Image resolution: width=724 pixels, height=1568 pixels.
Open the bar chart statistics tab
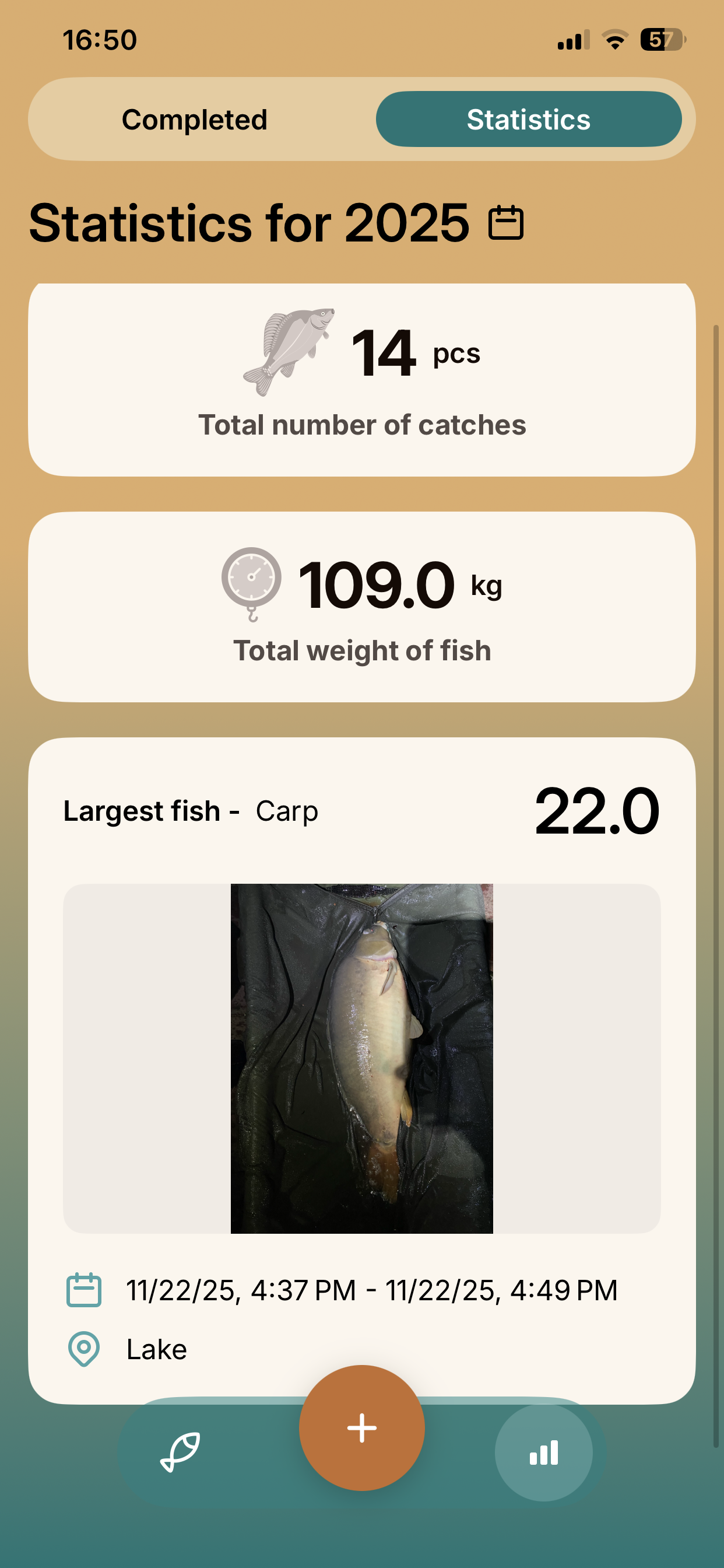543,1452
